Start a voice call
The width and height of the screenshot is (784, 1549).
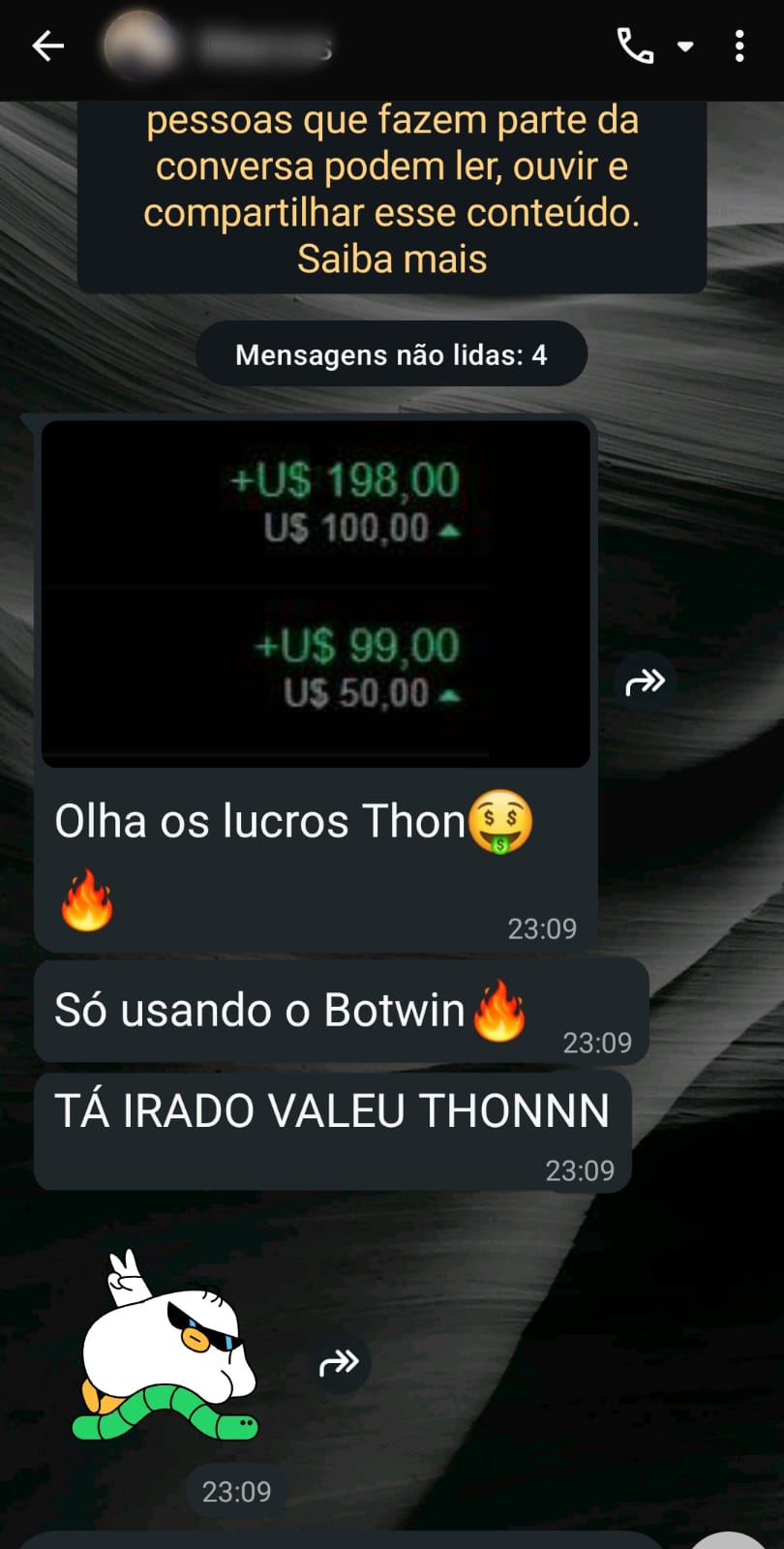click(635, 46)
